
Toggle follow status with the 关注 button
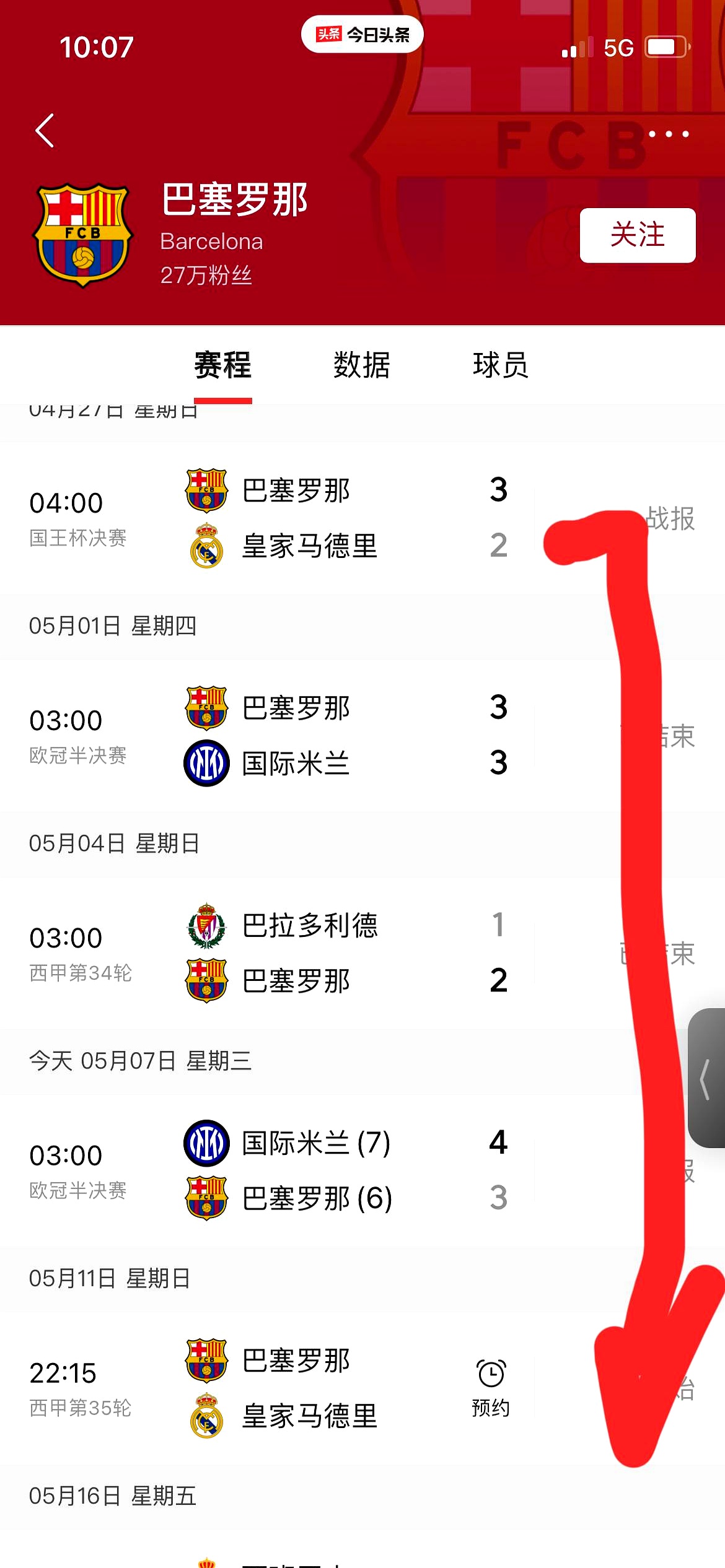(637, 235)
